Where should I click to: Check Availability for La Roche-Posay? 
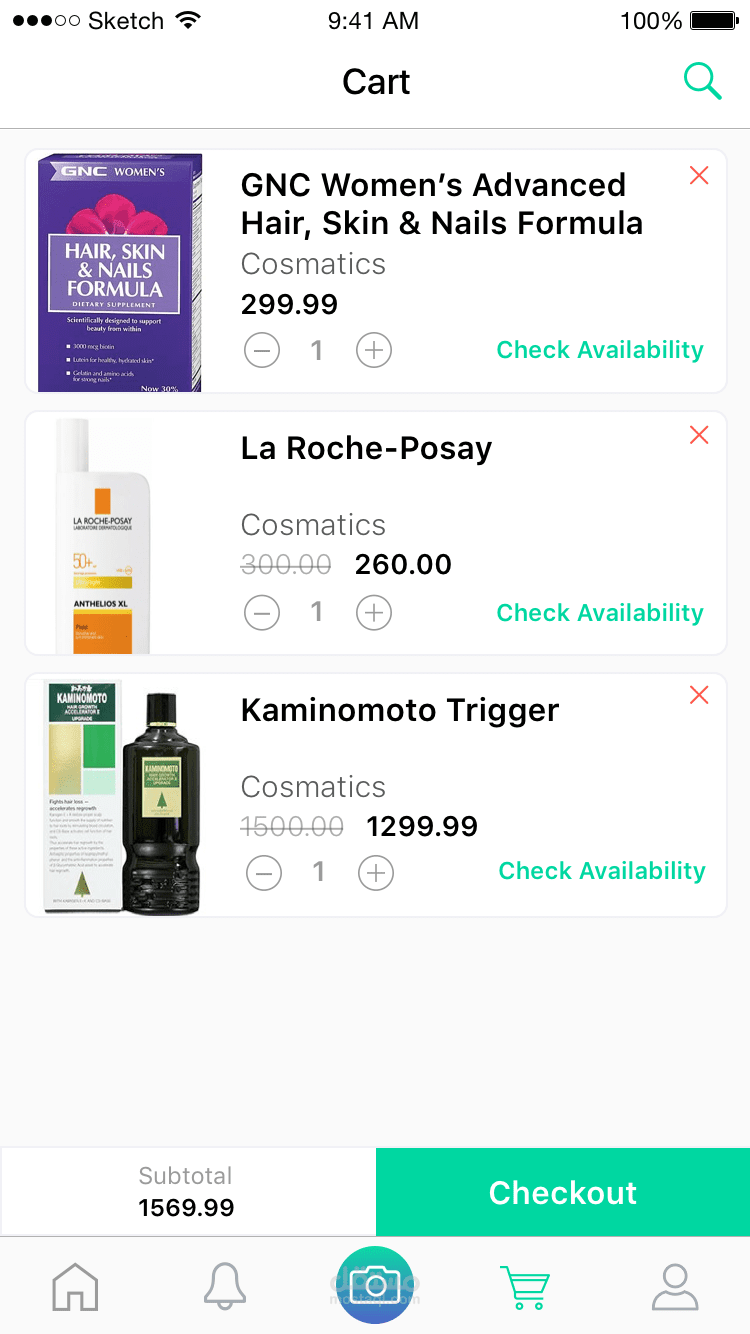(600, 612)
